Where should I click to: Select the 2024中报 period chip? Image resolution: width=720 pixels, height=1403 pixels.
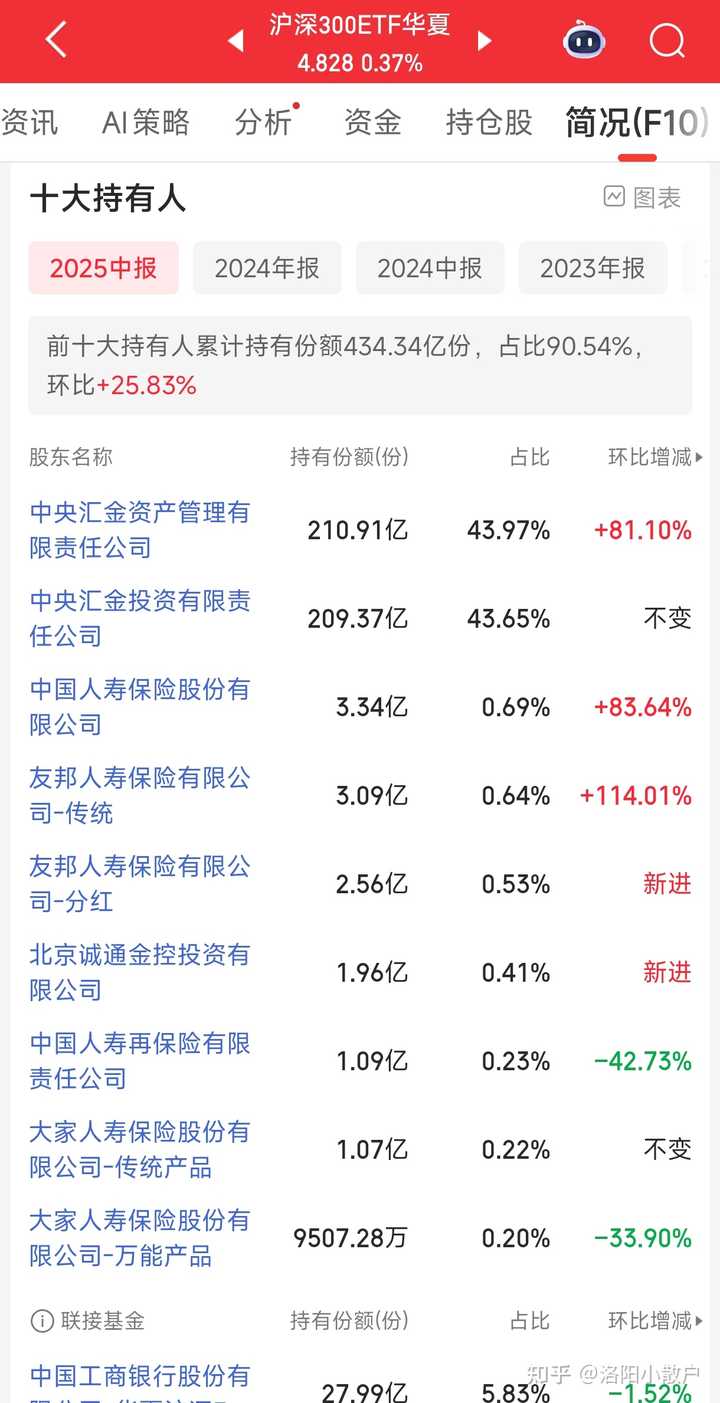click(430, 268)
